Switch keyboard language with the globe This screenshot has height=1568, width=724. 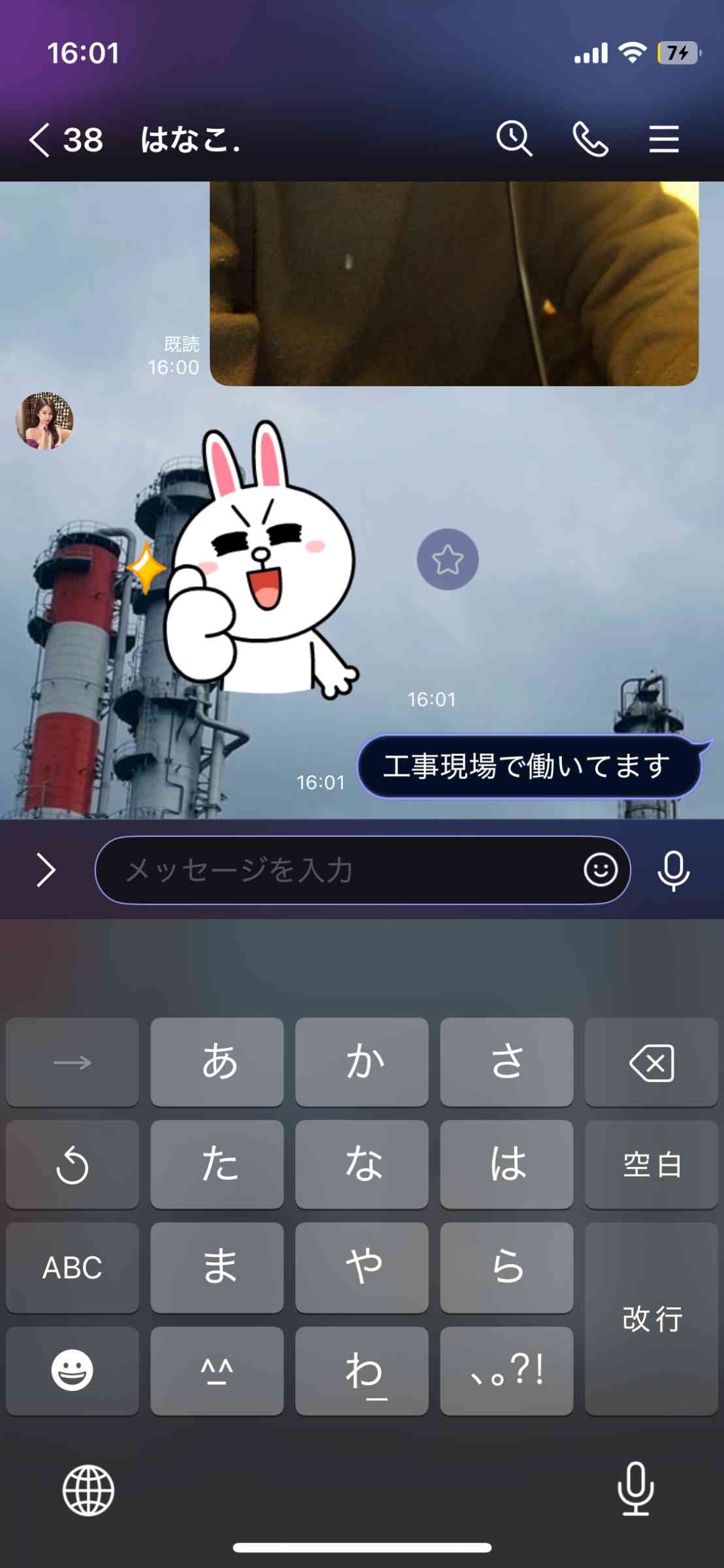(88, 1490)
